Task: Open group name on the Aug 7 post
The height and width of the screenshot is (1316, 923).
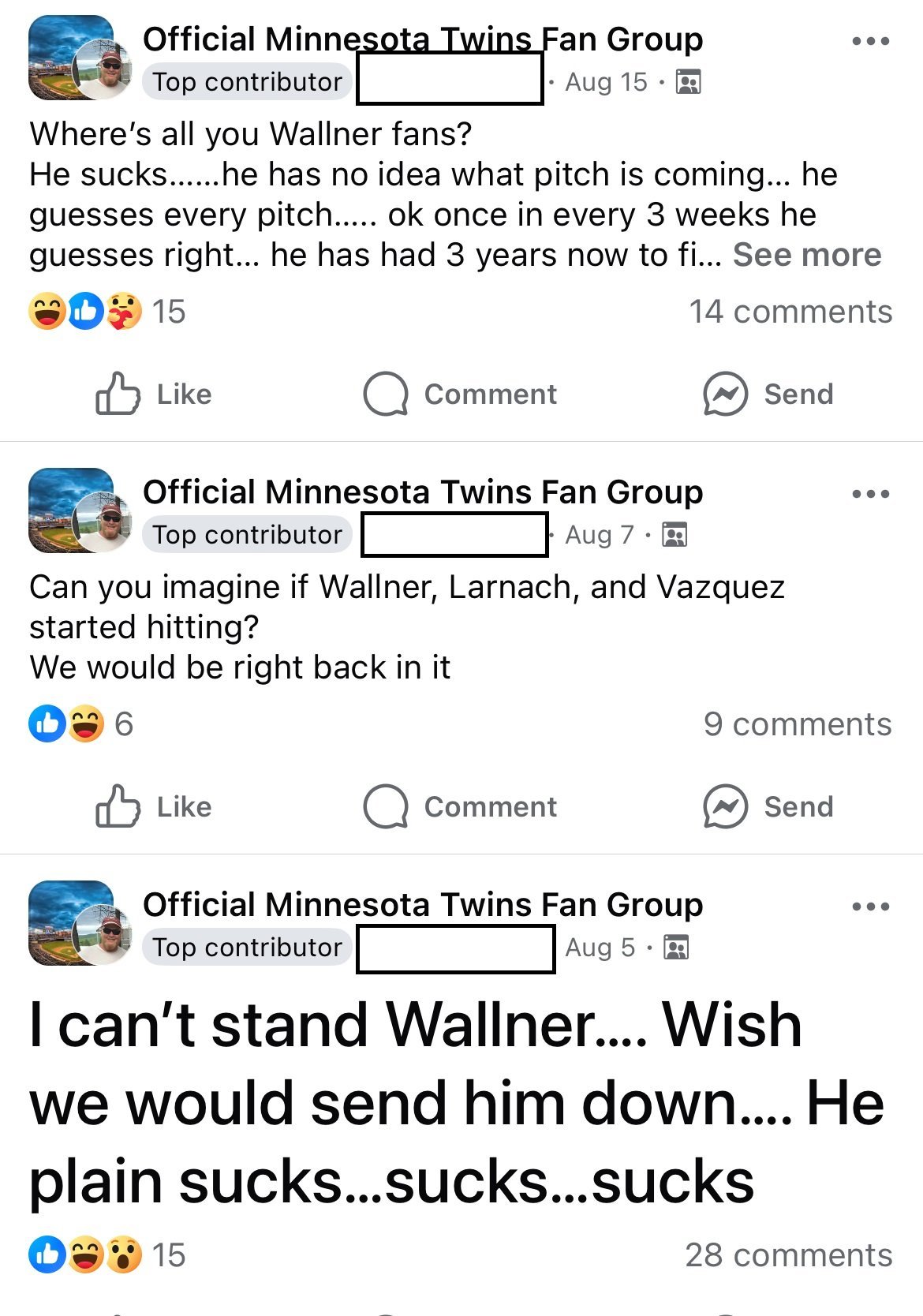Action: [x=423, y=492]
